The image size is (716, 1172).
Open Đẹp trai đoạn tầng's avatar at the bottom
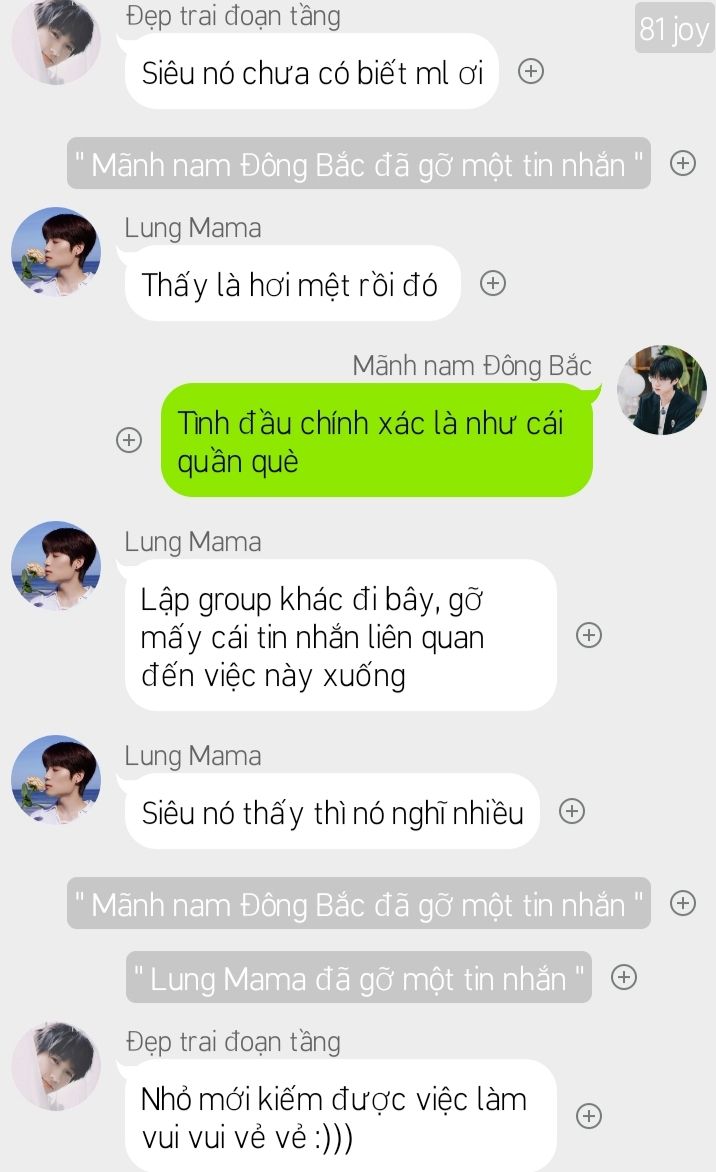click(56, 1067)
